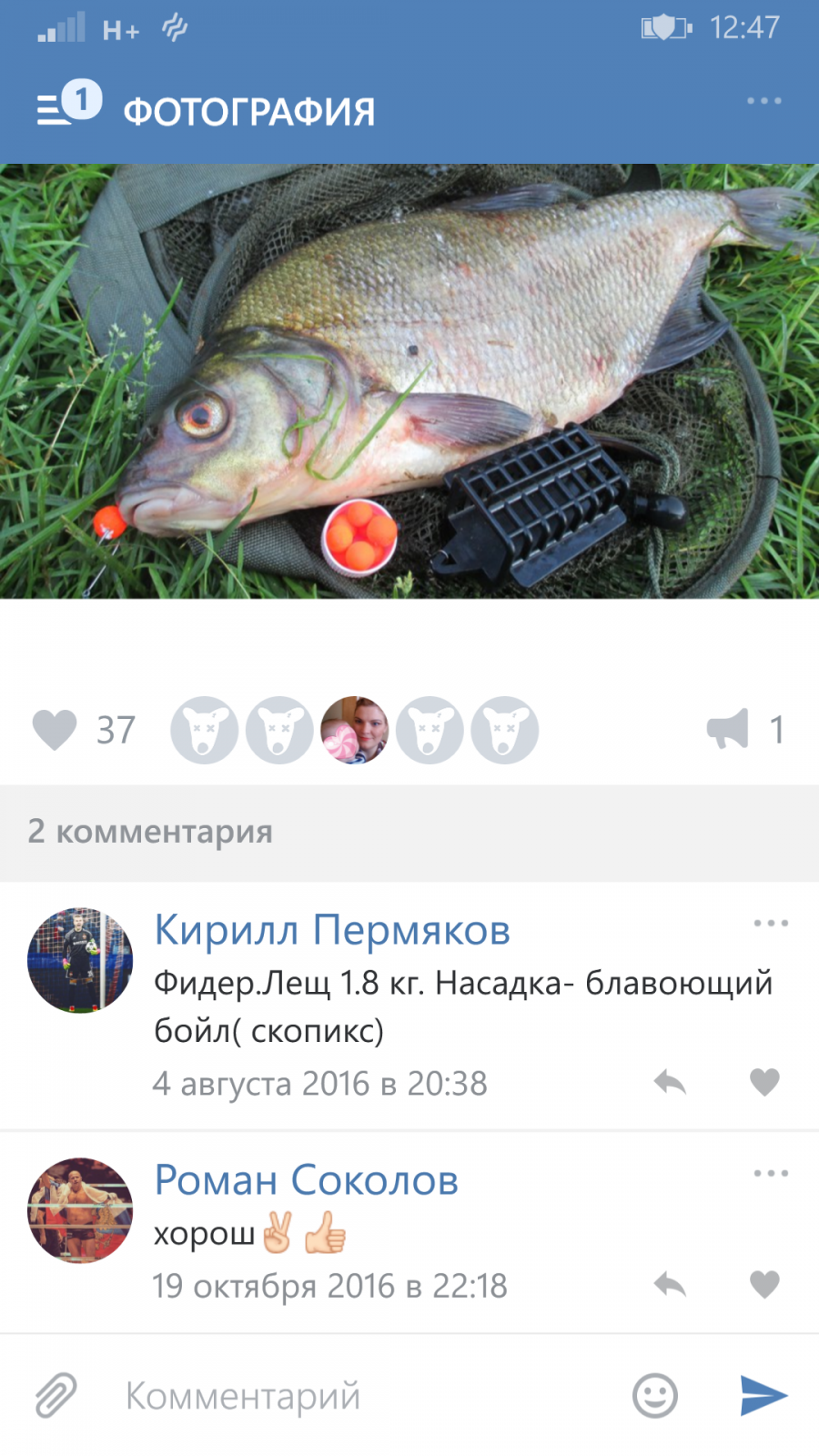This screenshot has width=819, height=1456.
Task: Send the comment with the arrow icon
Action: pos(763,1396)
